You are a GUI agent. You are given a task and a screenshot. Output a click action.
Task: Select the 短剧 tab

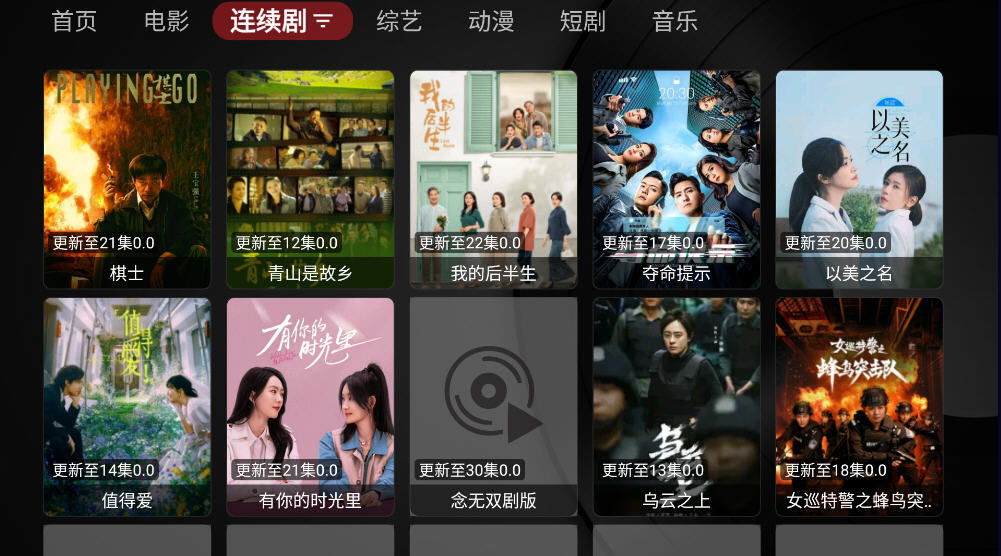point(583,21)
